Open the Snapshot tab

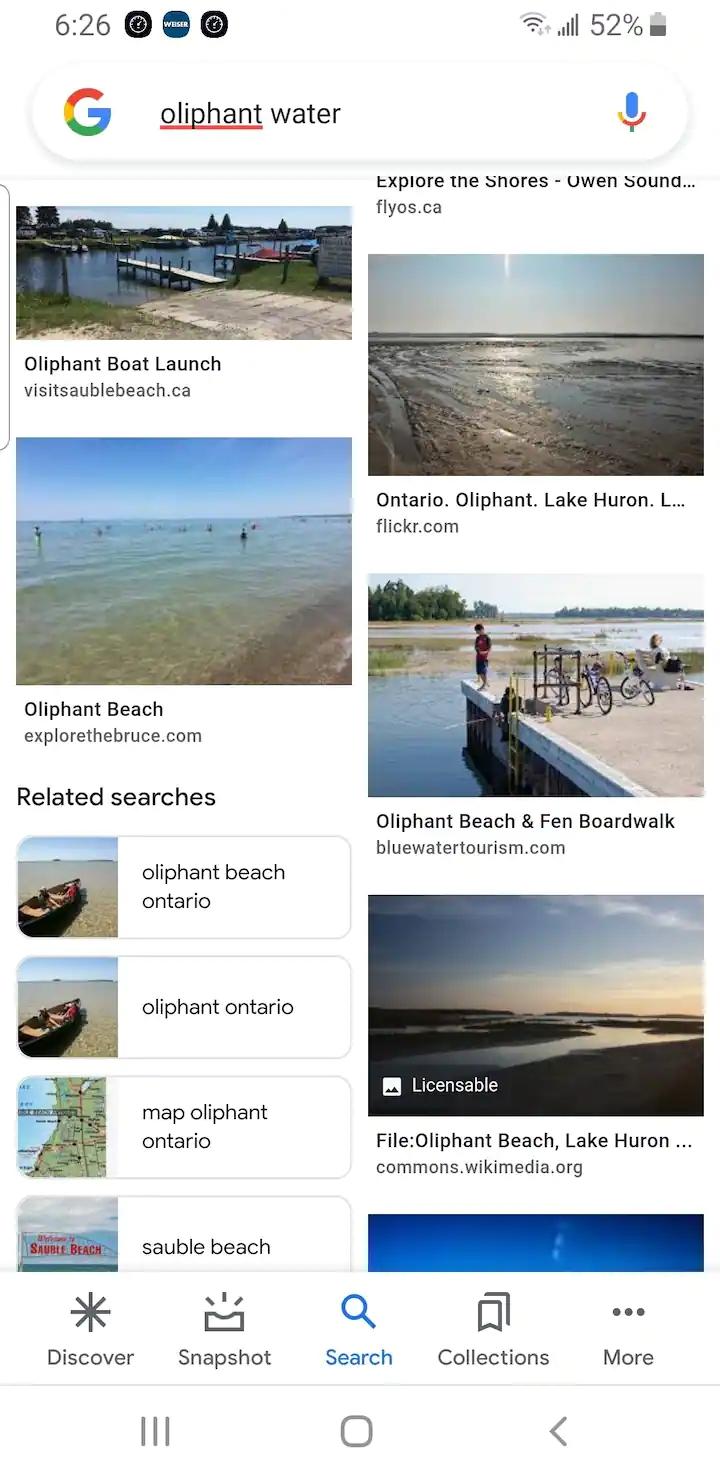click(x=224, y=1330)
